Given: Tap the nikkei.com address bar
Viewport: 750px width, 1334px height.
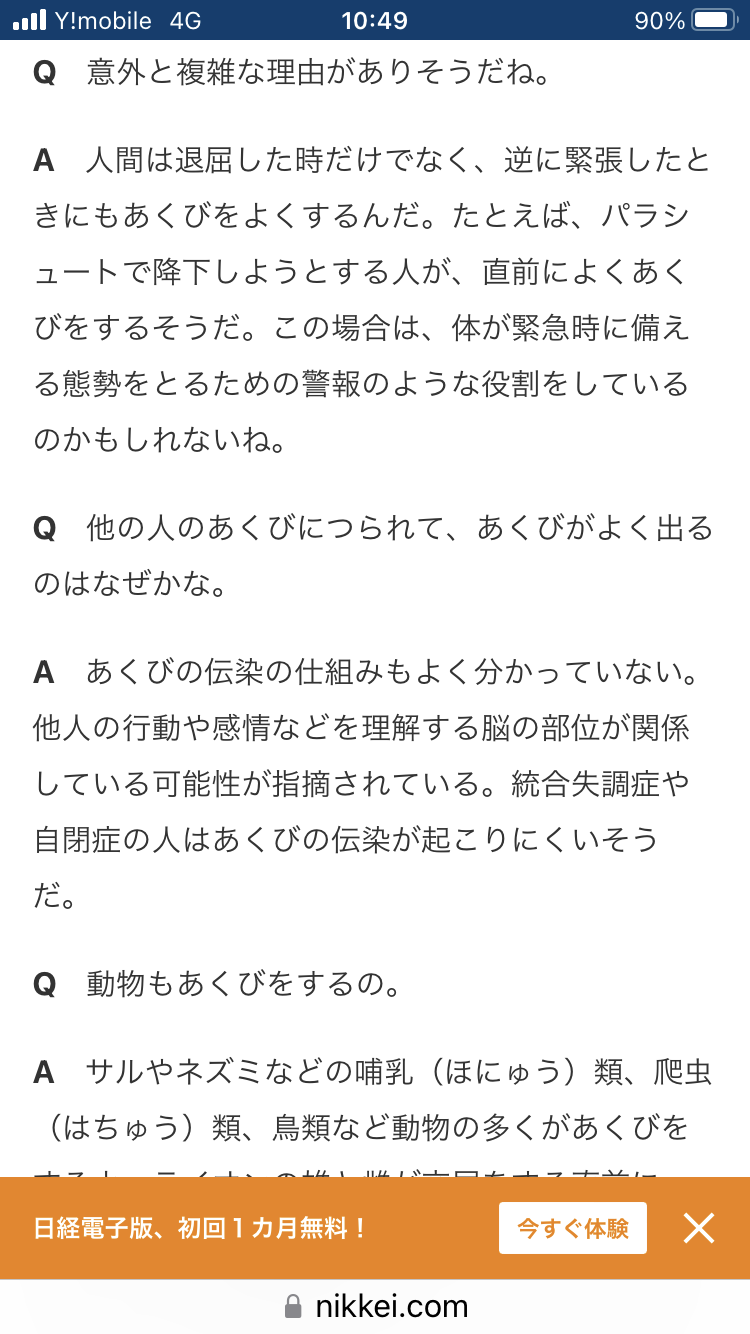Looking at the screenshot, I should point(375,1306).
